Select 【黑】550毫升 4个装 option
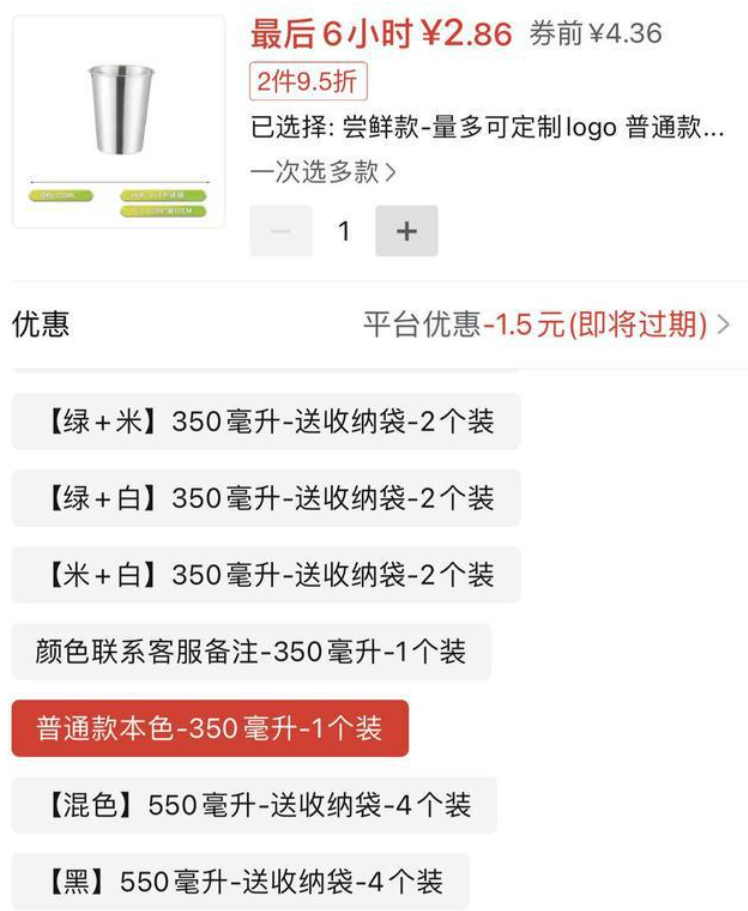Viewport: 748px width, 911px height. 240,881
